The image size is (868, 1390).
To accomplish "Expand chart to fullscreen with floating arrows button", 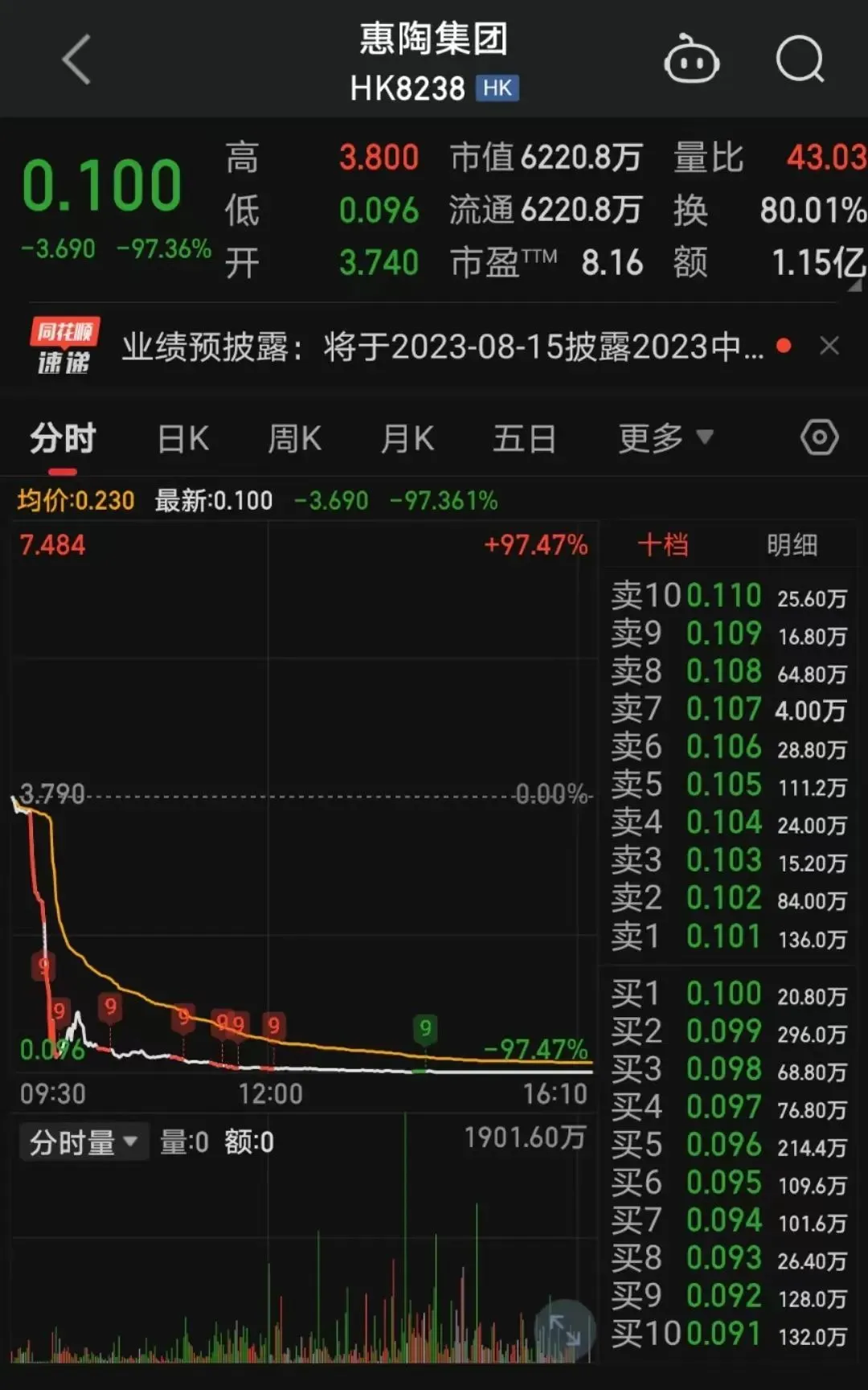I will point(565,1328).
